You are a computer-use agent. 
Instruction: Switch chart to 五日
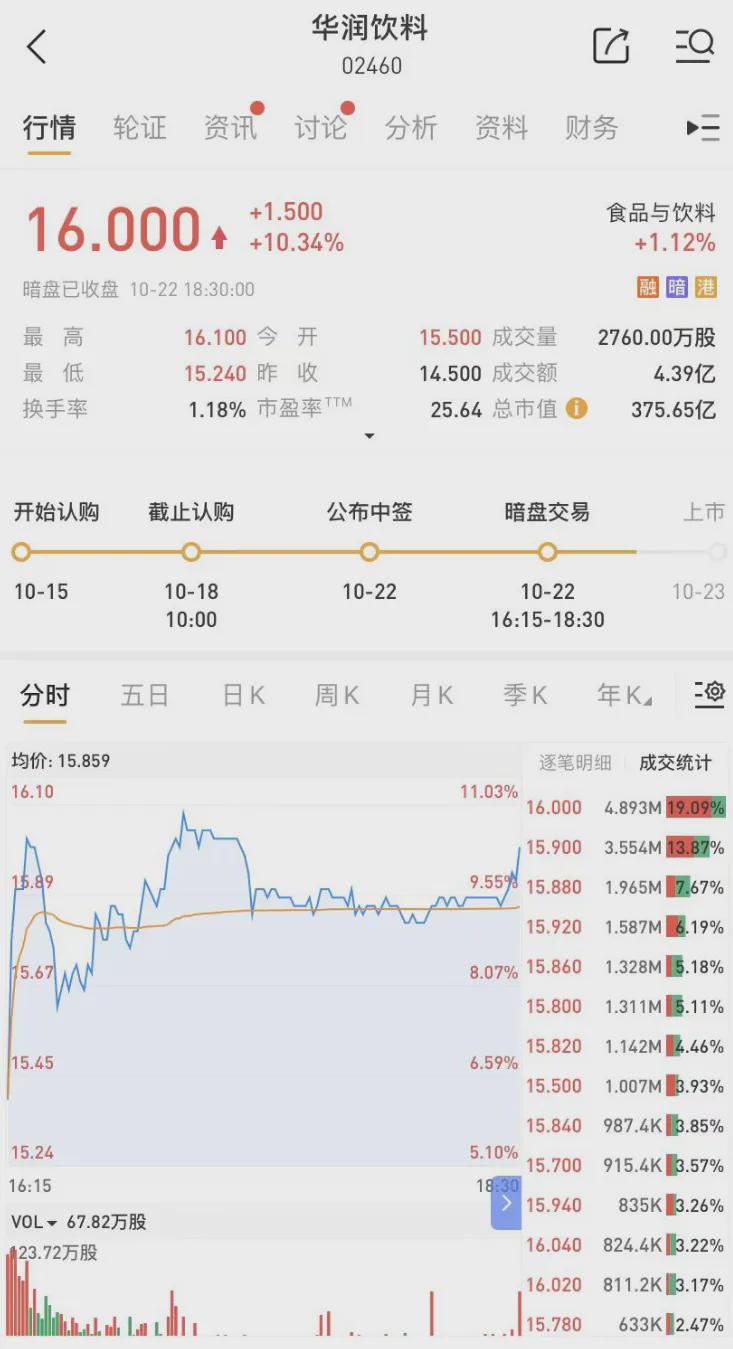click(145, 695)
